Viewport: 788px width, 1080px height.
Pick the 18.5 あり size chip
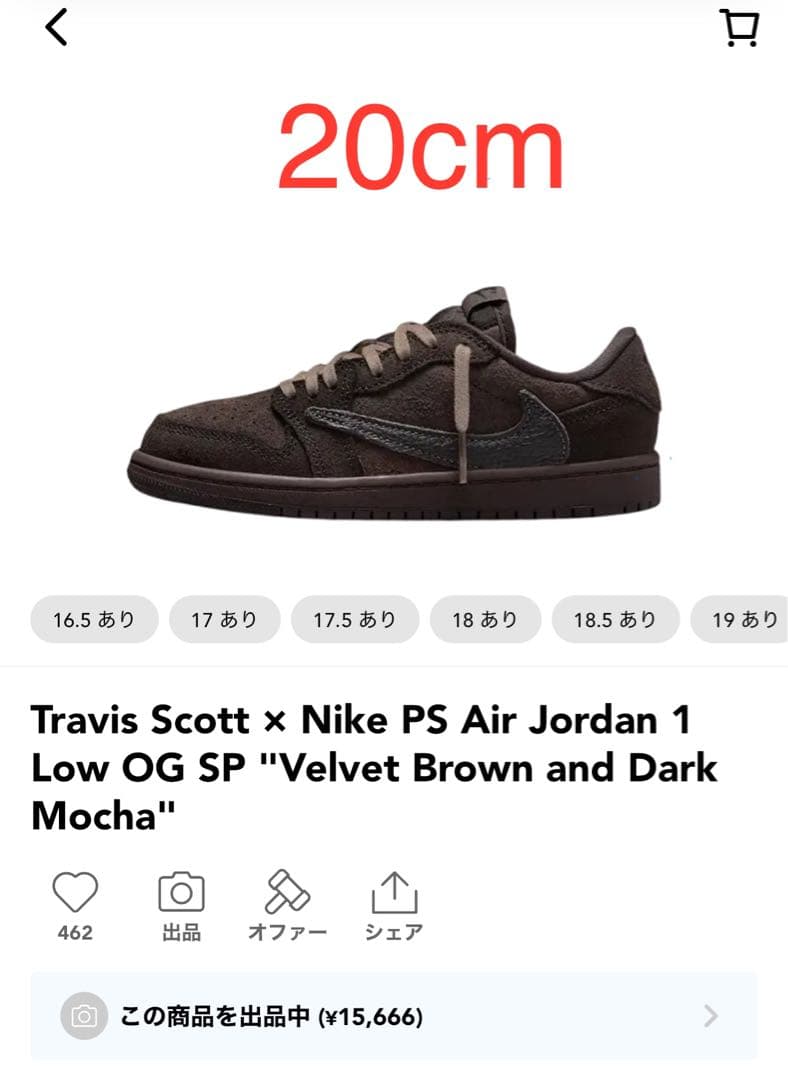615,619
